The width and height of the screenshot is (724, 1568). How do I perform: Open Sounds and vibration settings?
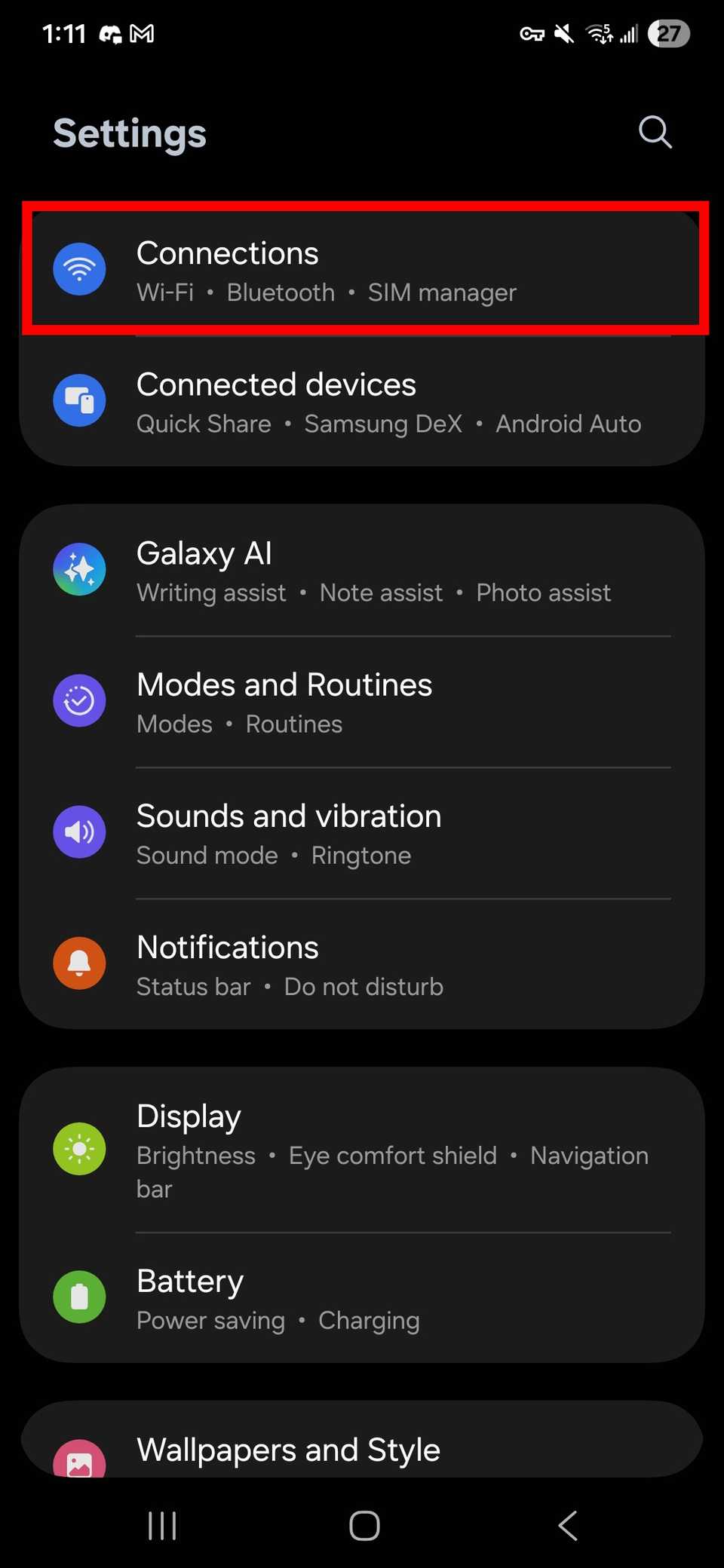[x=362, y=833]
